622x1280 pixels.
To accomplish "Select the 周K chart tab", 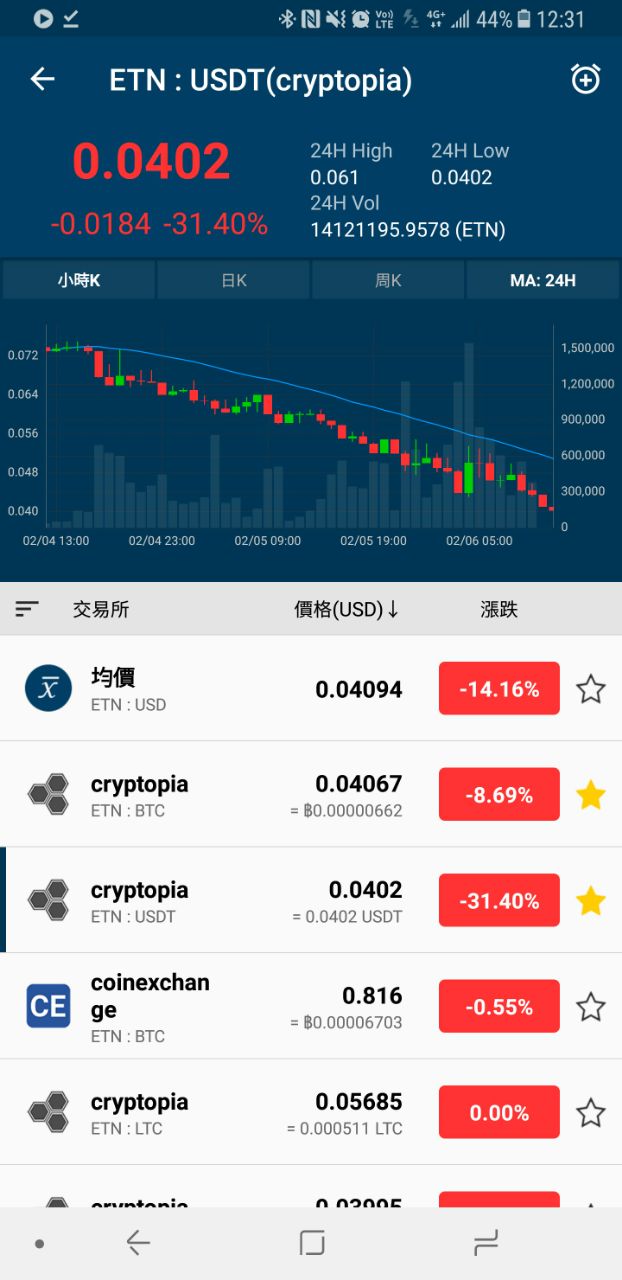I will [388, 280].
